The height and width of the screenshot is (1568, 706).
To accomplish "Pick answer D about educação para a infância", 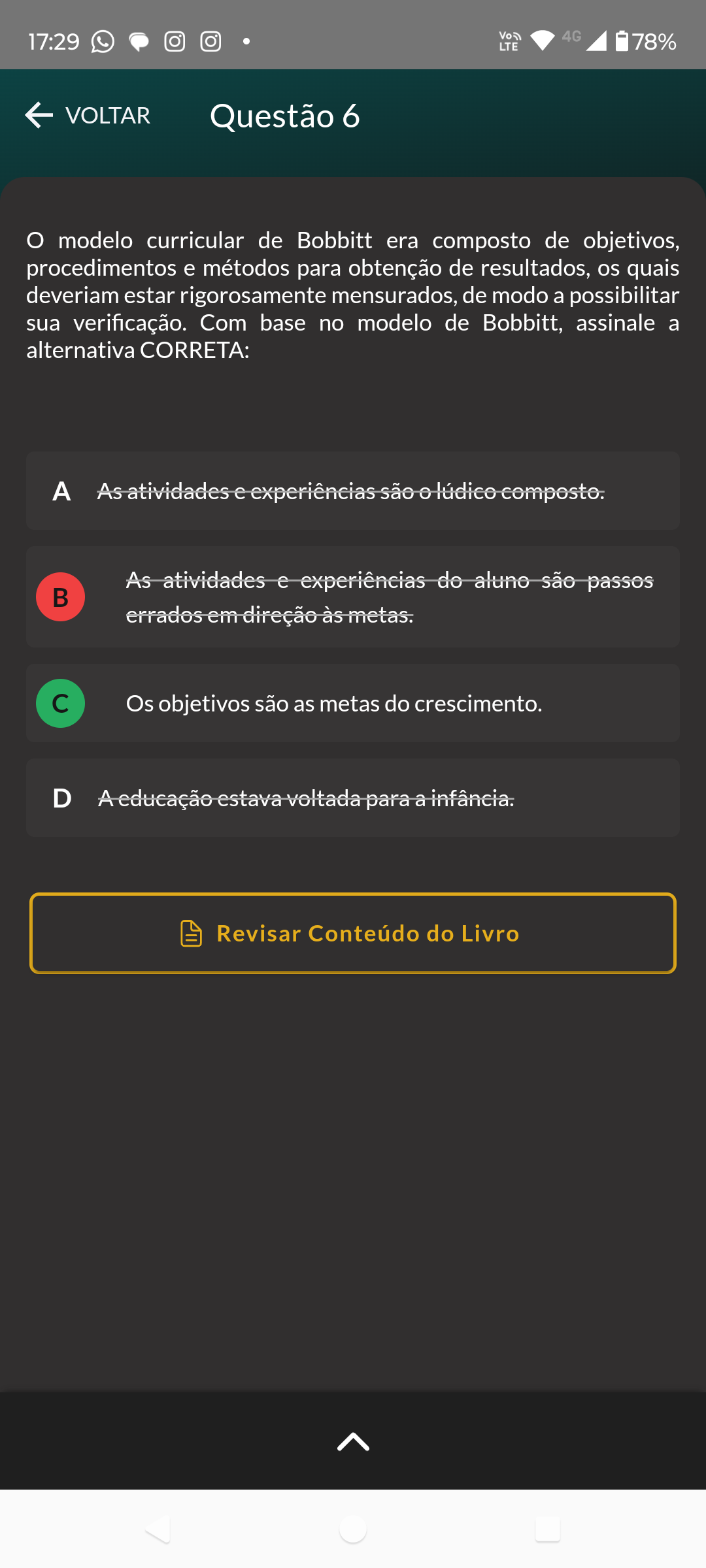I will tap(353, 798).
